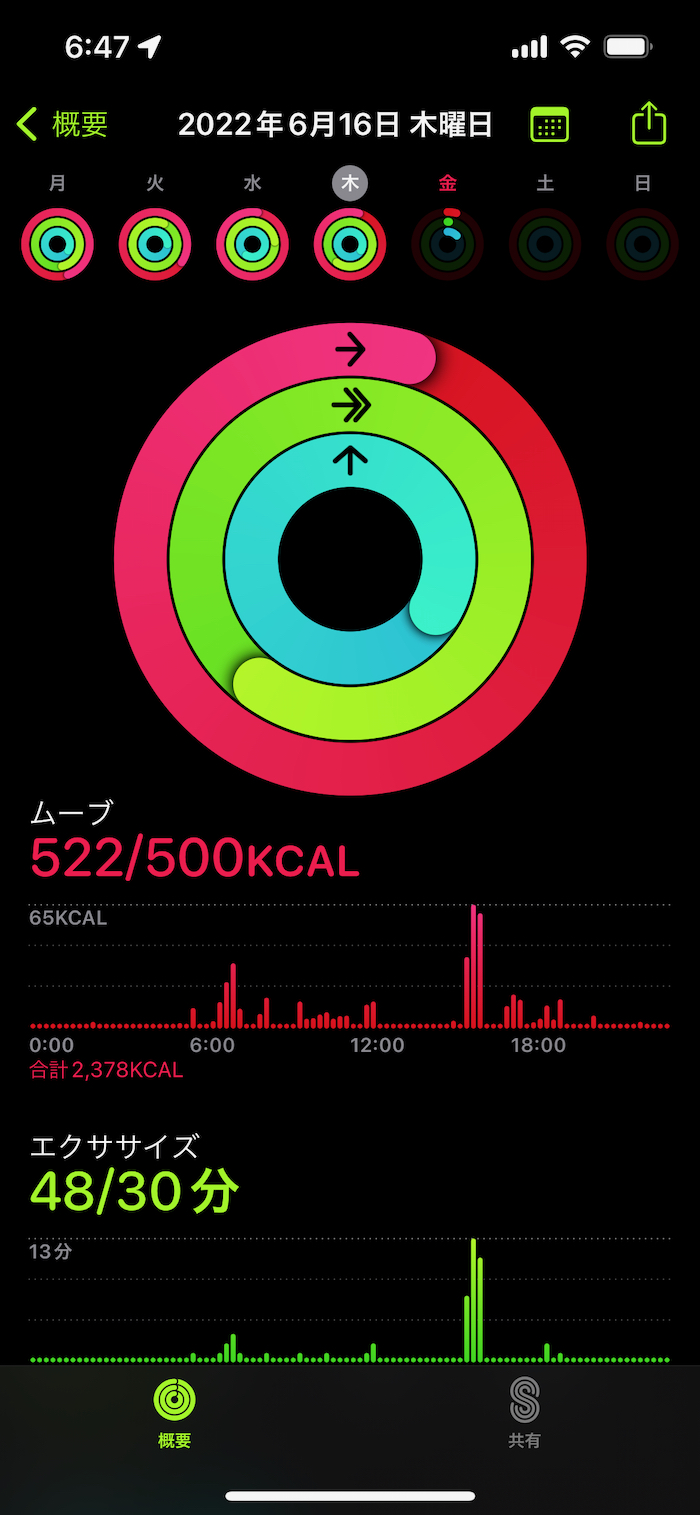700x1515 pixels.
Task: Switch to the 共有 tab
Action: [x=525, y=1412]
